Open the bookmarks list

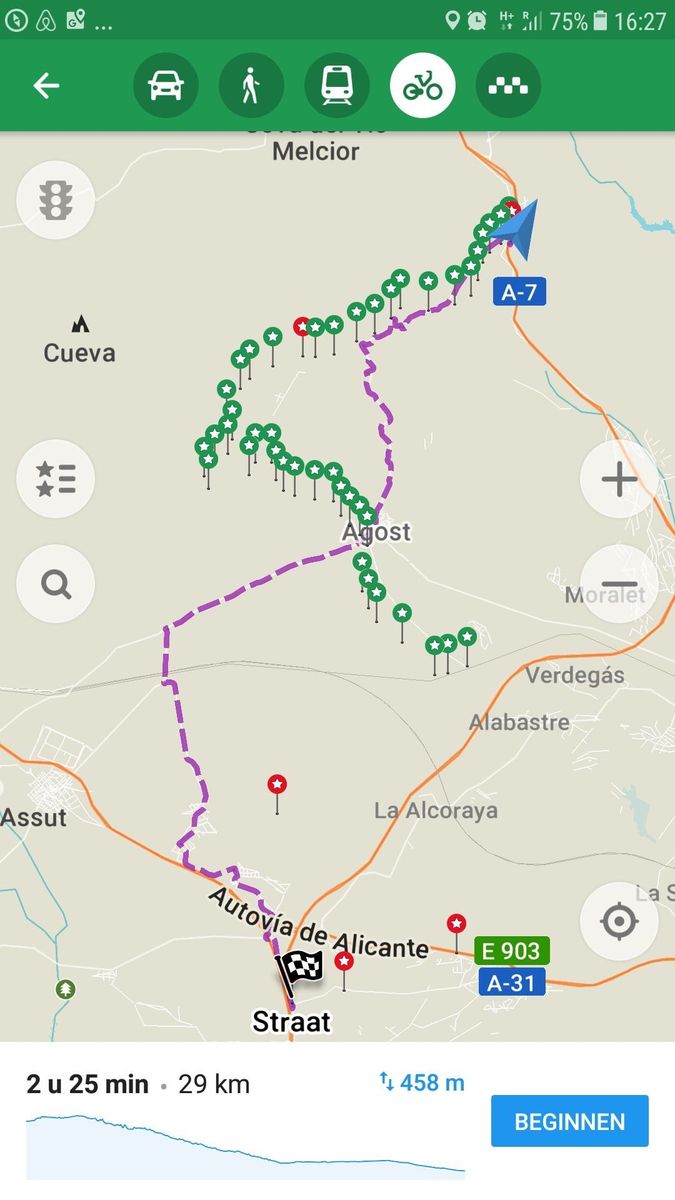[x=56, y=479]
